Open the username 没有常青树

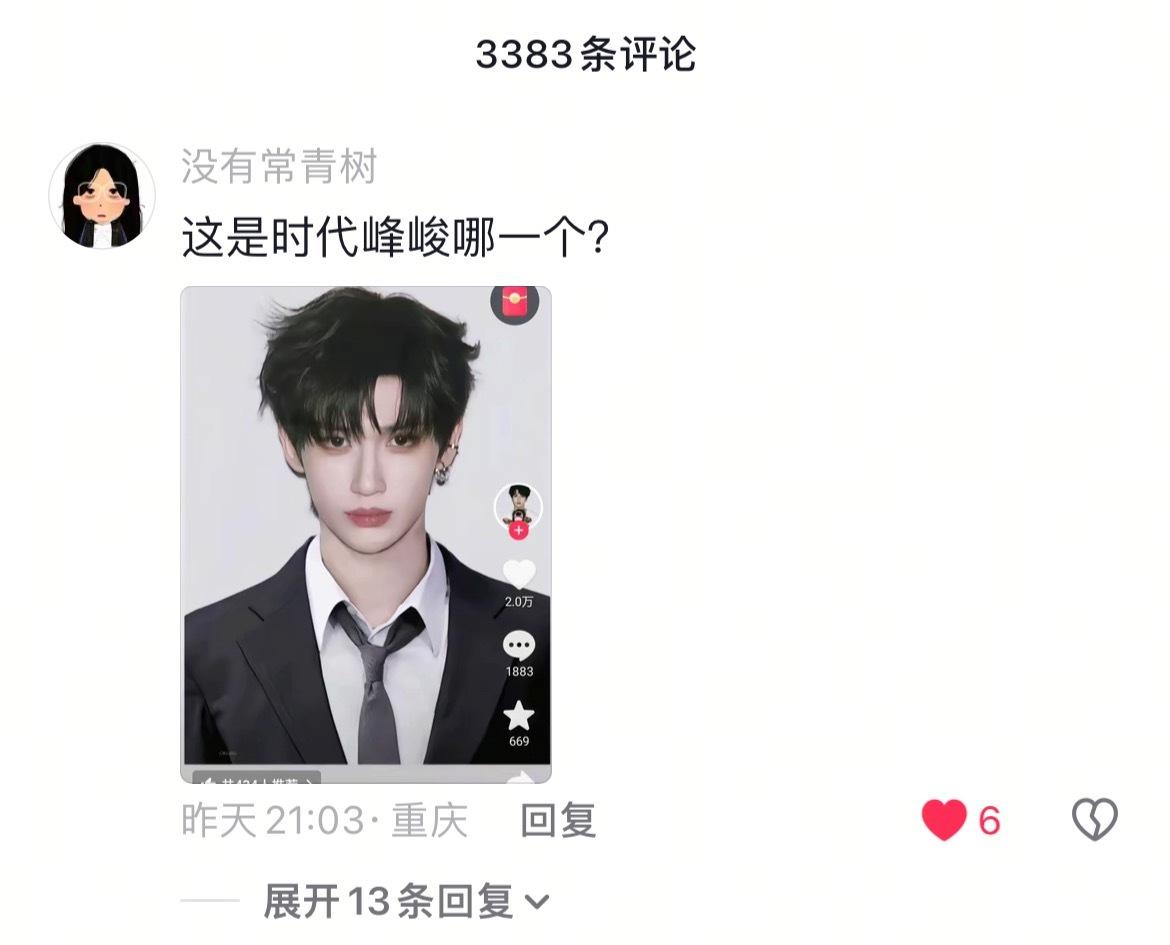click(279, 167)
